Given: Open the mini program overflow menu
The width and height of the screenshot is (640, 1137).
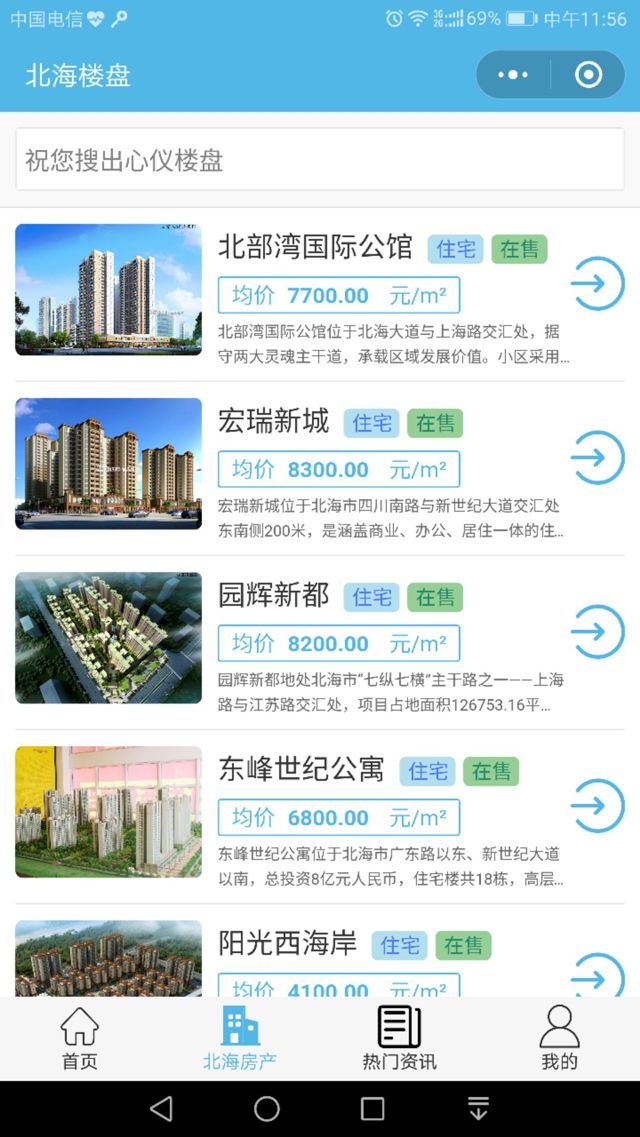Looking at the screenshot, I should point(513,75).
